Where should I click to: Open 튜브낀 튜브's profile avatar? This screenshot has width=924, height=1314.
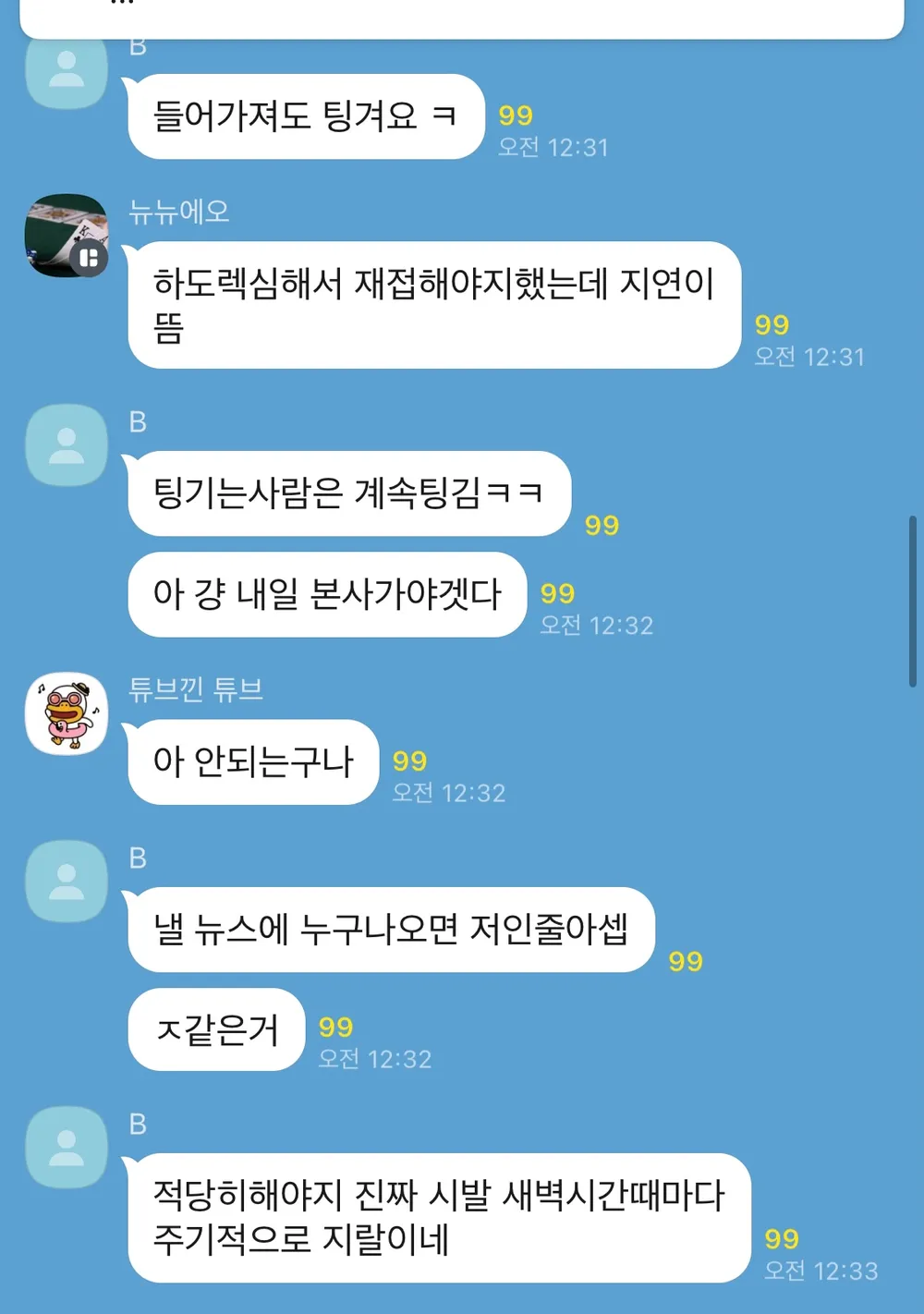66,713
